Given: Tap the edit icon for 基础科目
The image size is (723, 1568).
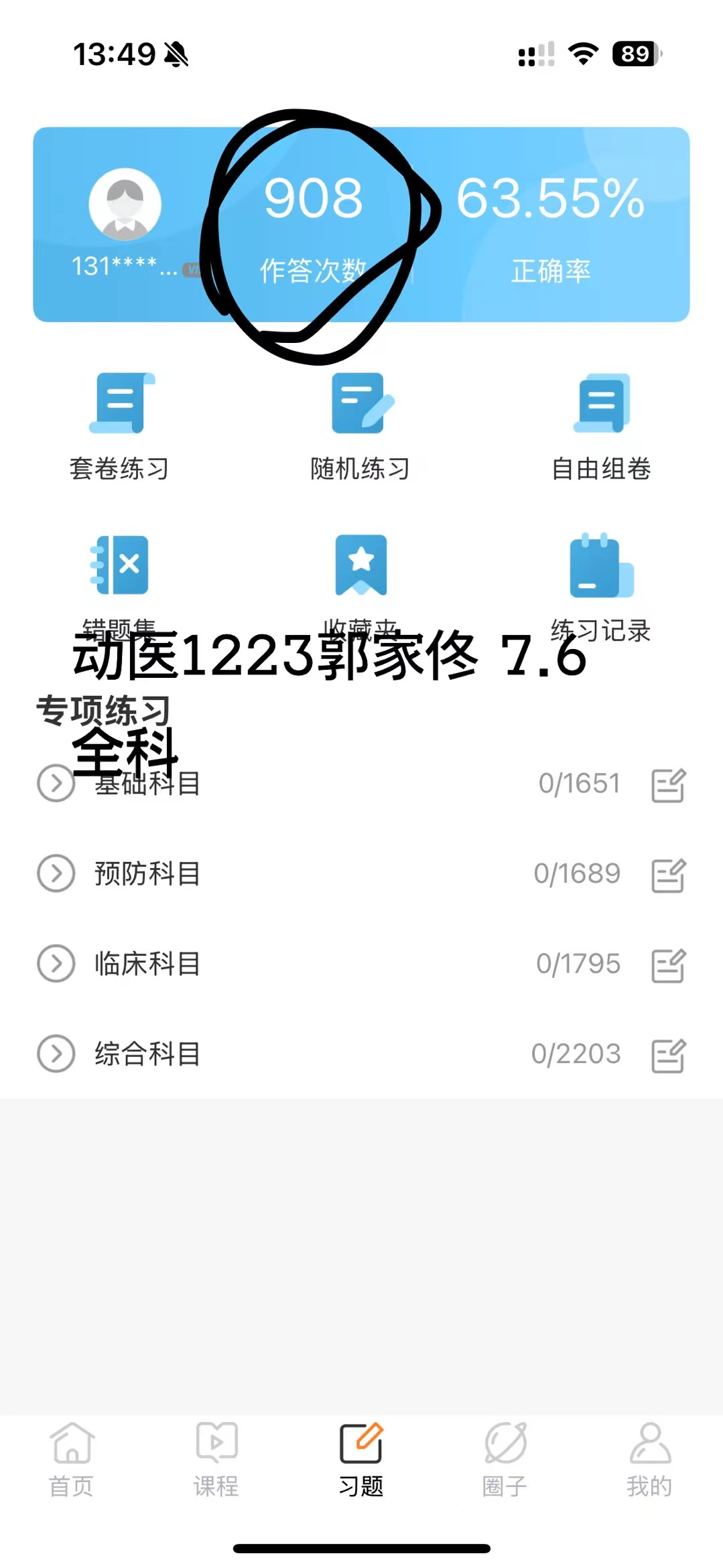Looking at the screenshot, I should point(669,785).
